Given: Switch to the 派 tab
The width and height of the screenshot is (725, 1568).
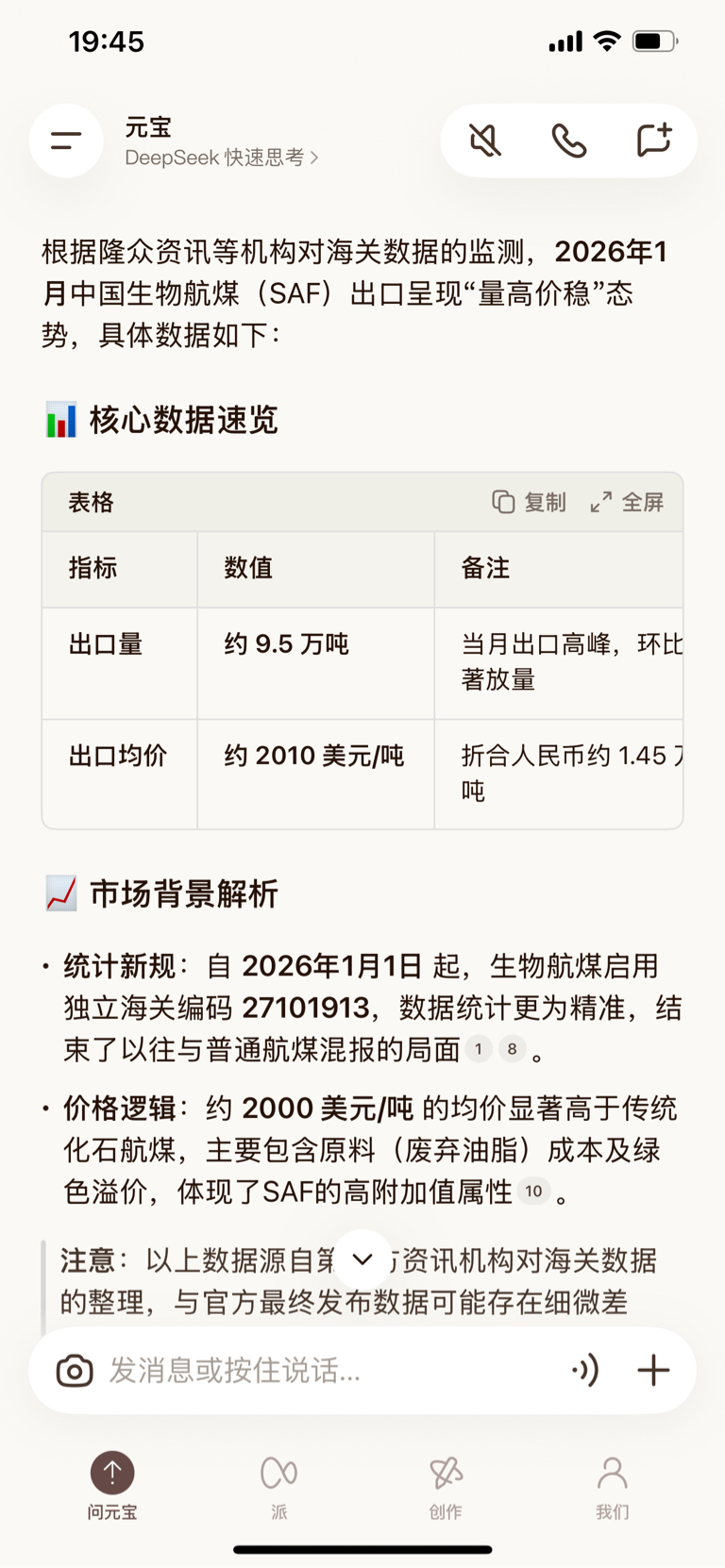Looking at the screenshot, I should [x=279, y=1486].
